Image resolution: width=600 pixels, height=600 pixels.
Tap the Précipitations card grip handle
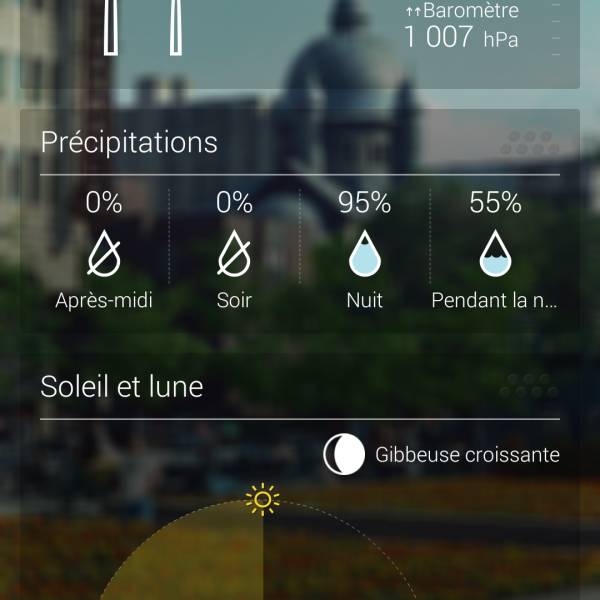(529, 143)
